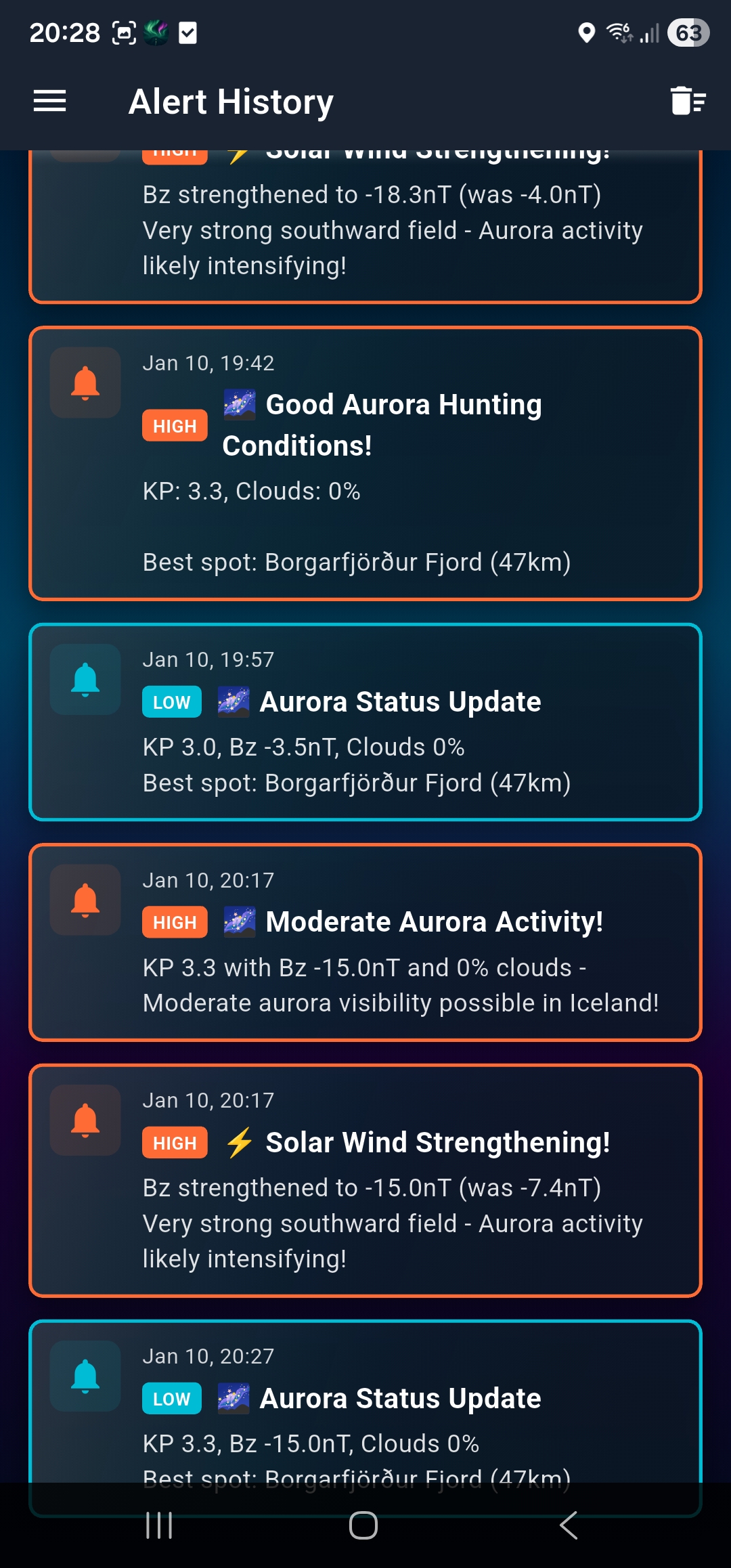Open the Good Aurora Hunting Conditions alert card
731x1568 pixels.
(365, 464)
